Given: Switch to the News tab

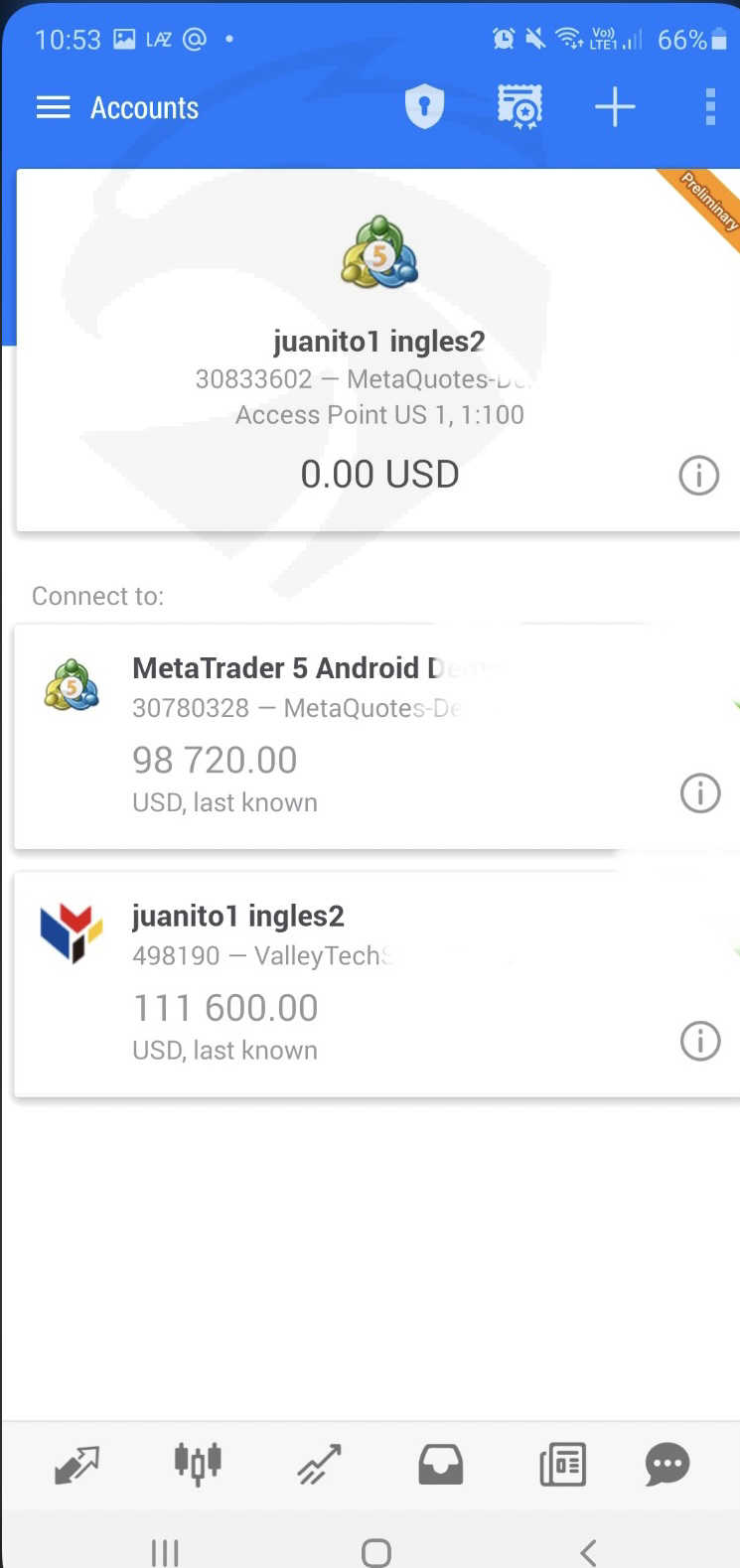Looking at the screenshot, I should pos(562,1465).
